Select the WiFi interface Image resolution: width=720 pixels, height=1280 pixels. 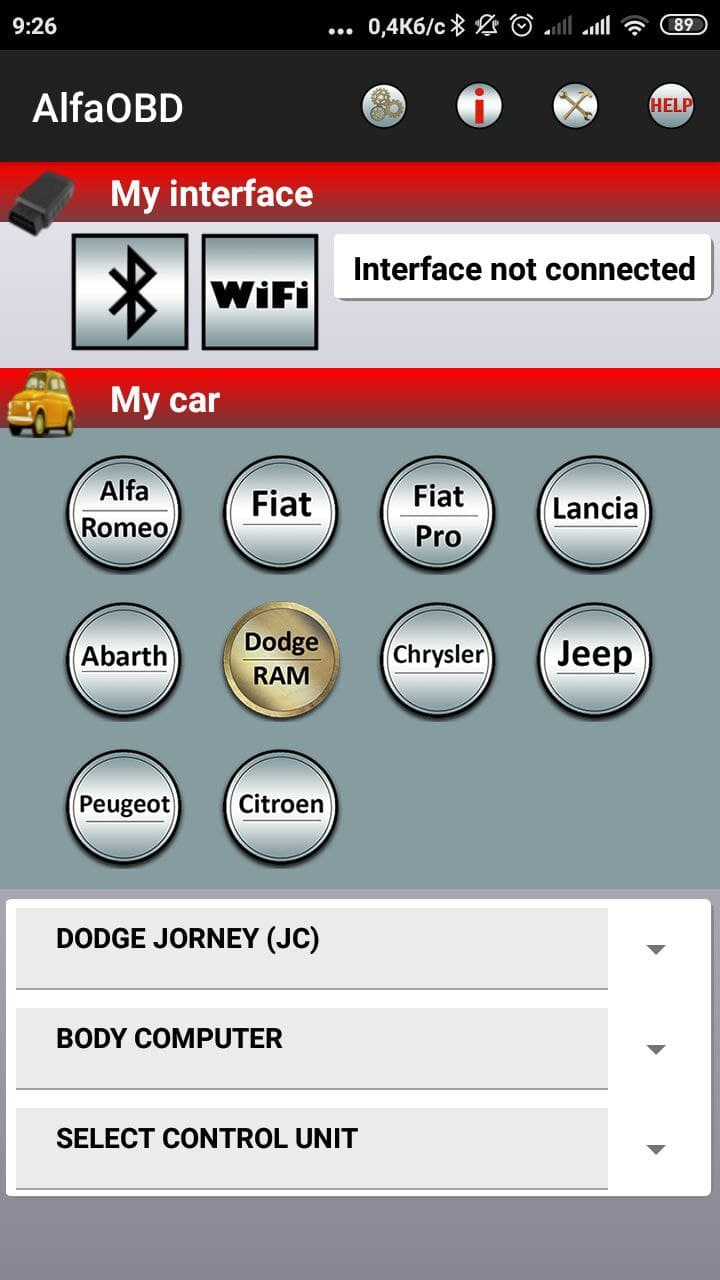point(260,291)
